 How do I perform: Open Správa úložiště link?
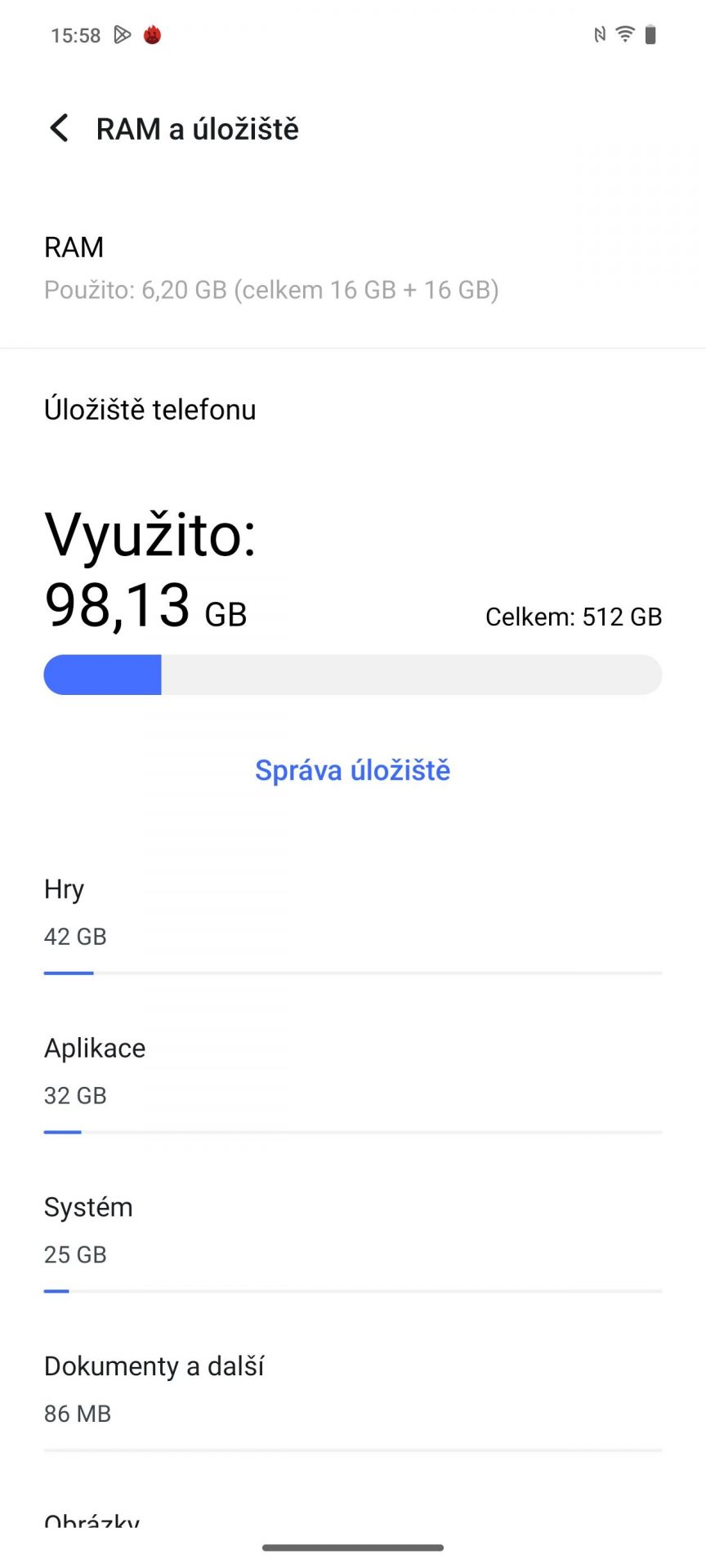pyautogui.click(x=353, y=770)
